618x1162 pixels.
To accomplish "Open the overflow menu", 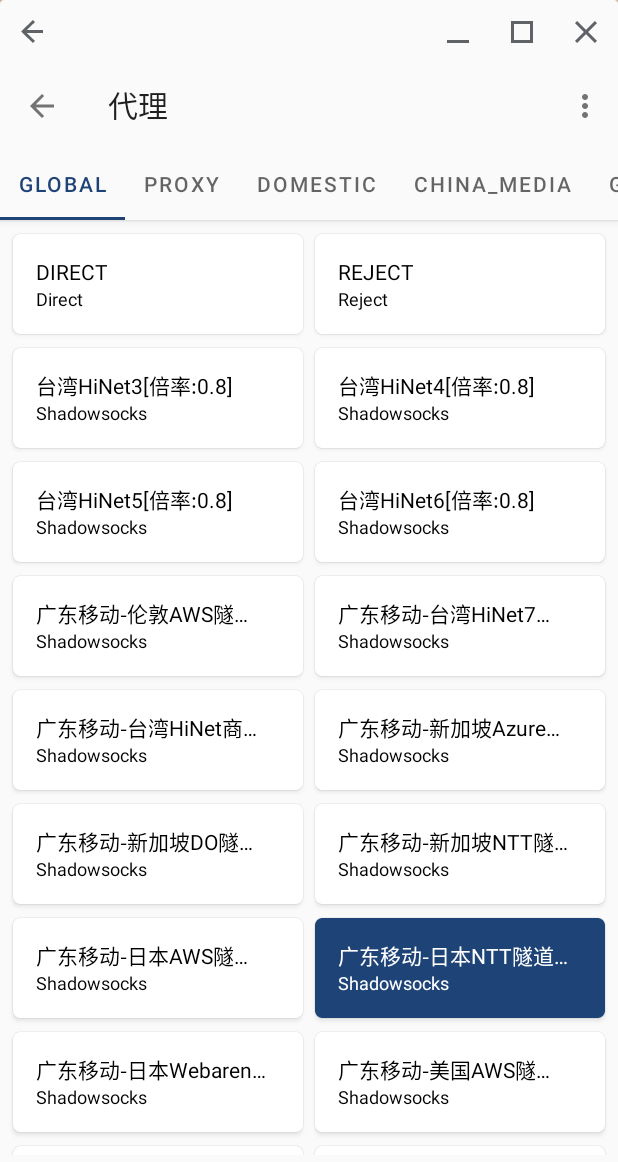I will (585, 106).
